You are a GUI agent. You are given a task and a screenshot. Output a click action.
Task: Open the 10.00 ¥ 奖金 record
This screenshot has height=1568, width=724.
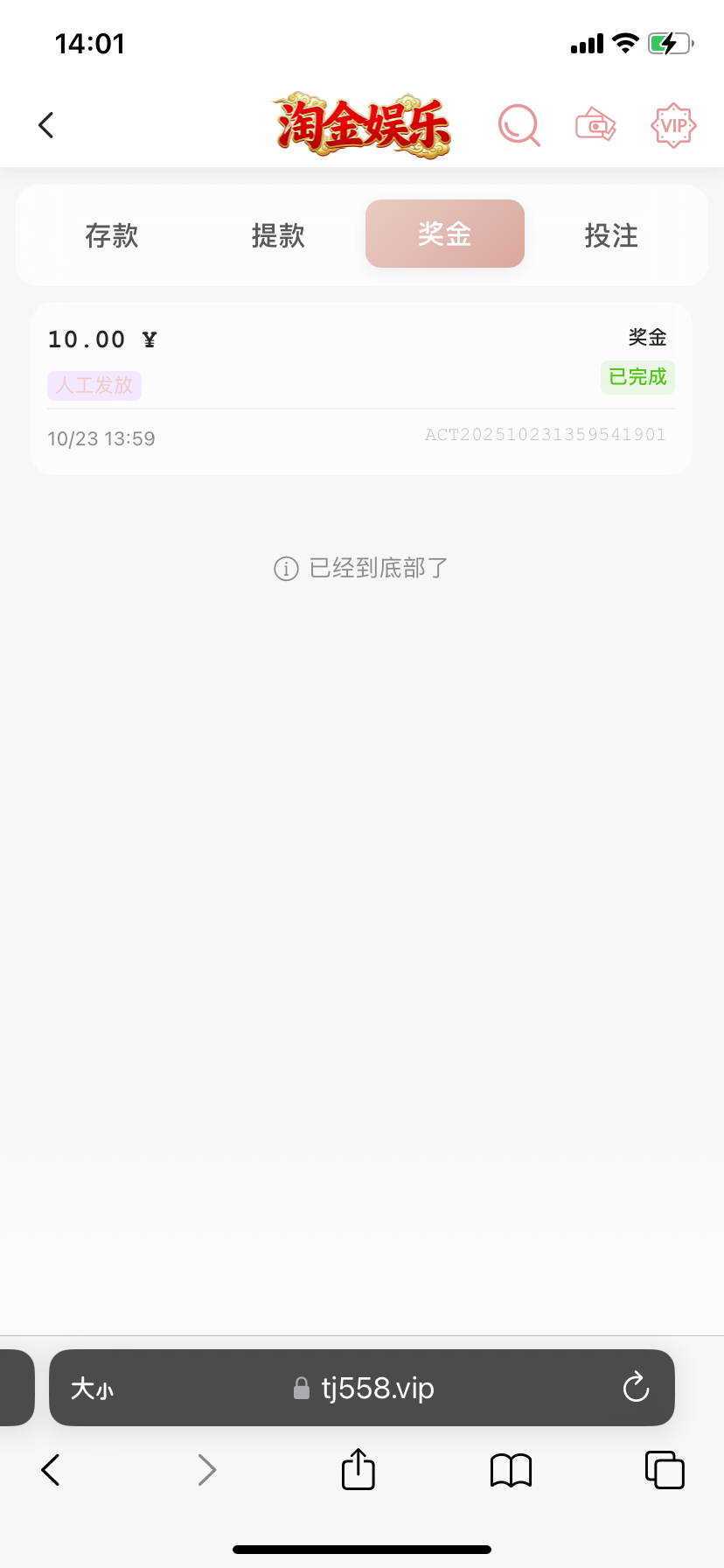pos(361,388)
